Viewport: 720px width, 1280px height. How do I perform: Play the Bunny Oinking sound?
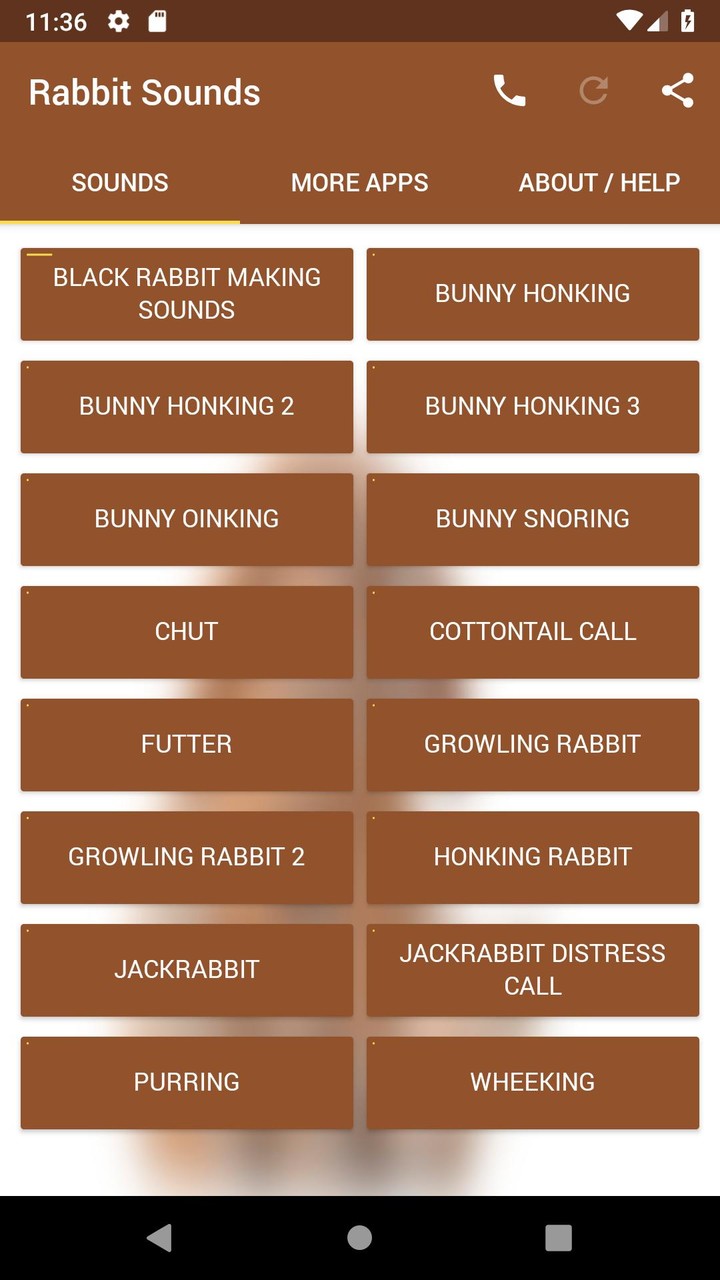(x=187, y=519)
